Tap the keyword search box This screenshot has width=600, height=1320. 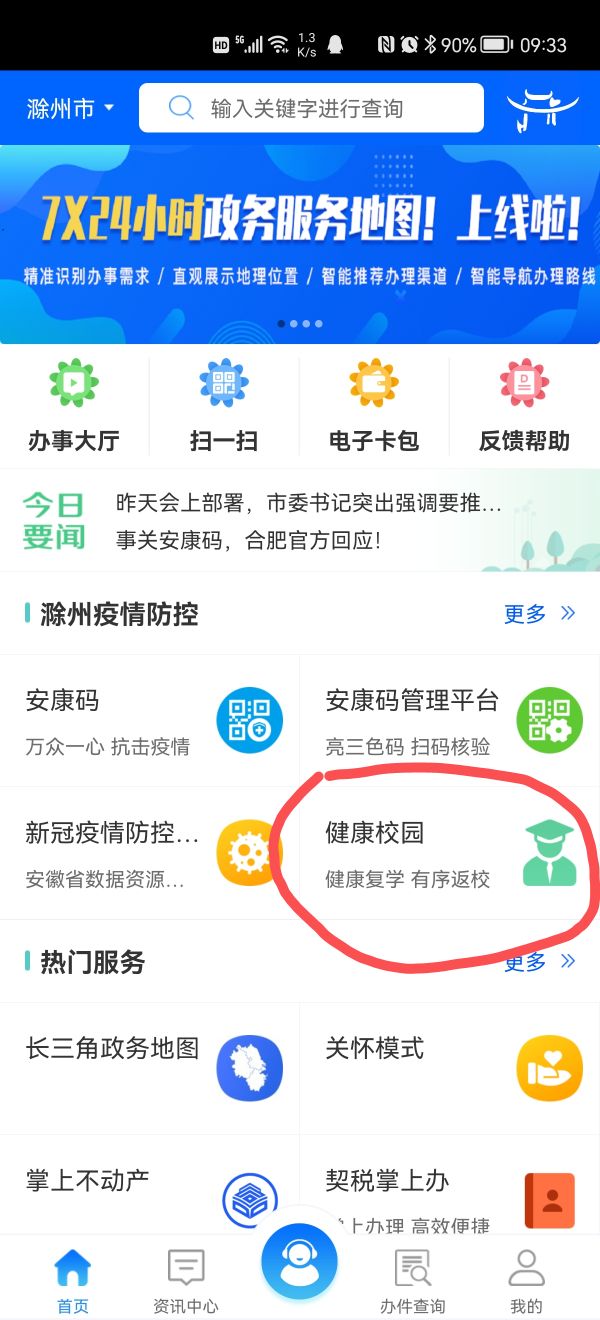(x=310, y=108)
